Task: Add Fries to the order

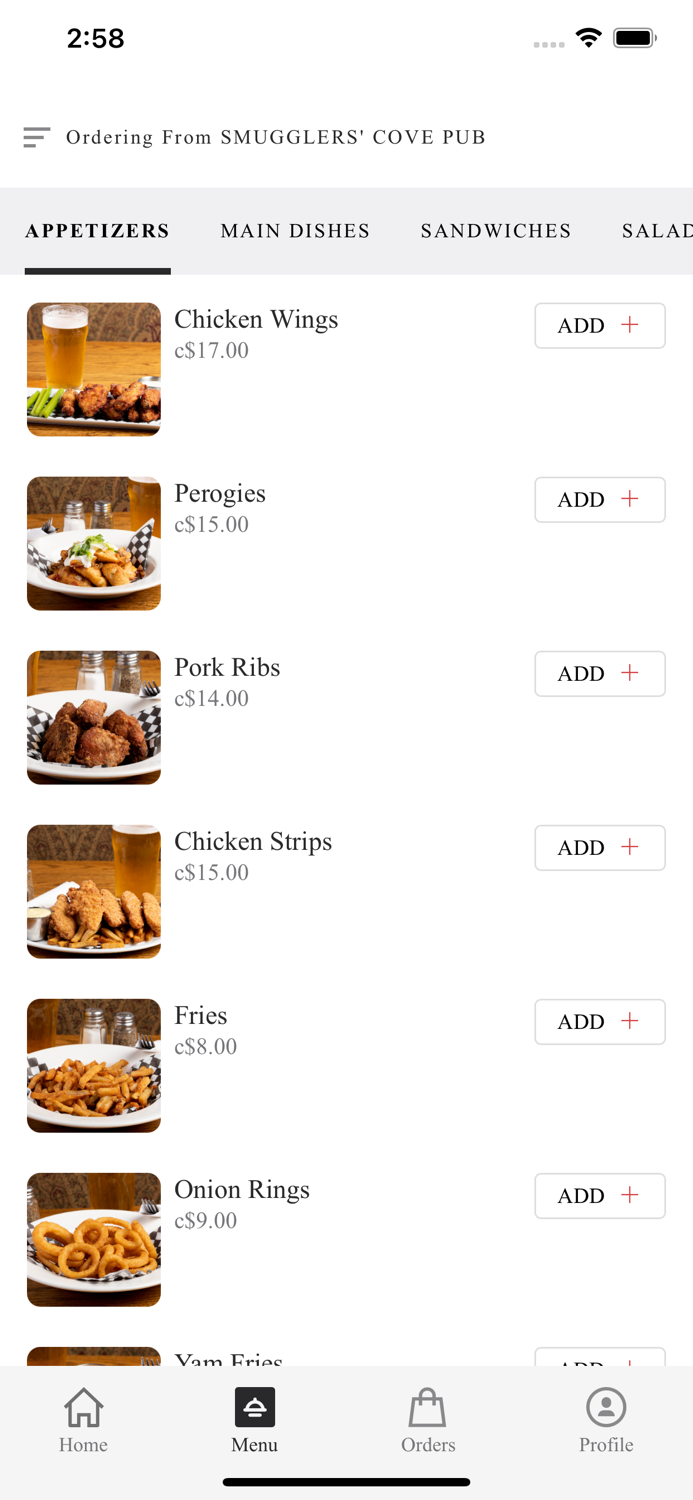Action: [599, 1022]
